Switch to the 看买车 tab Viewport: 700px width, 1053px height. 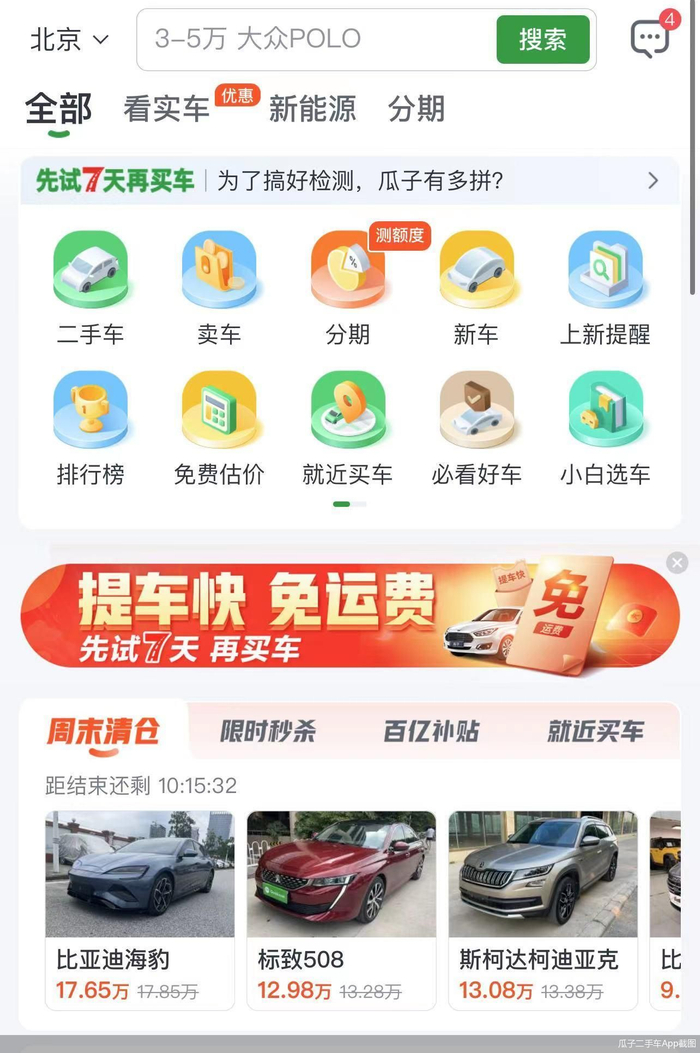pyautogui.click(x=167, y=109)
